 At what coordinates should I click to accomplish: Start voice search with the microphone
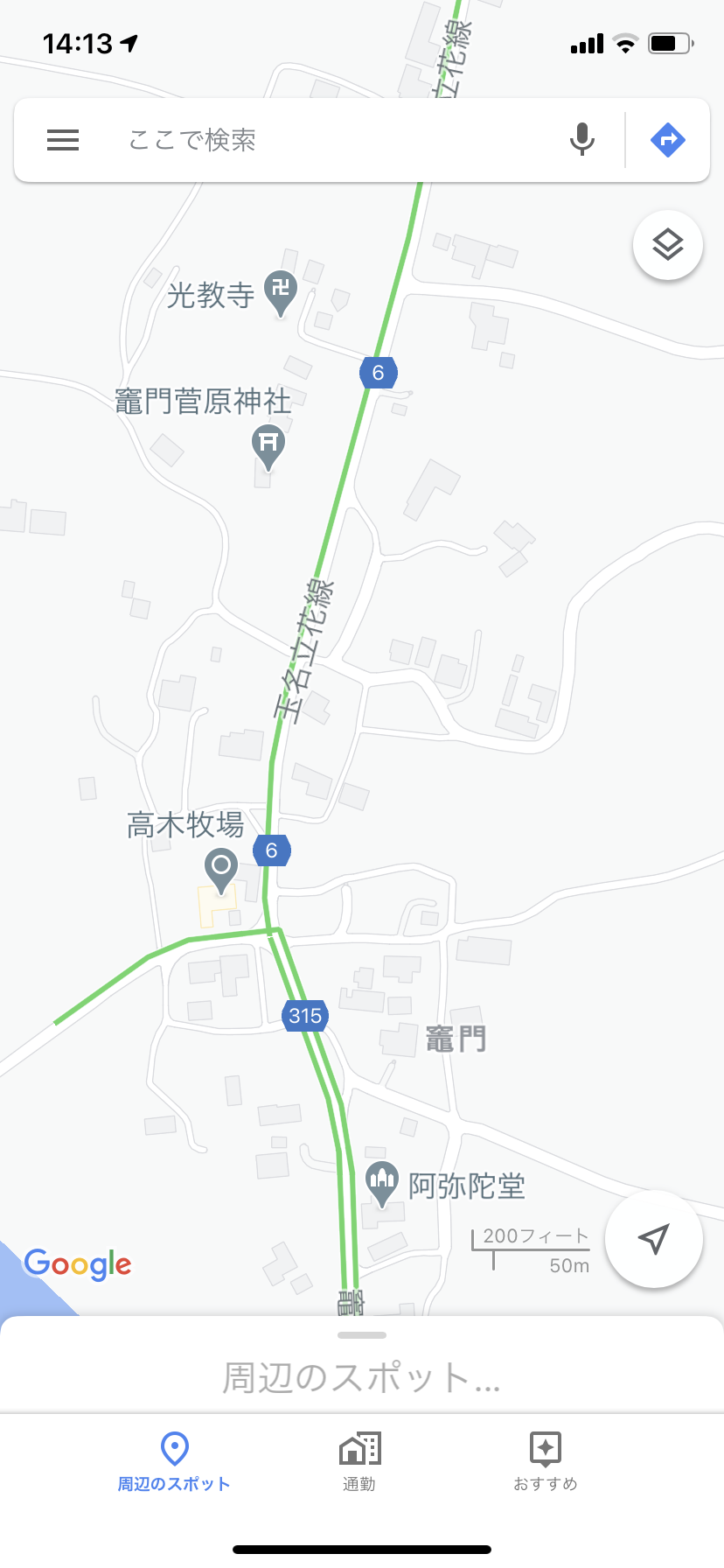pos(582,140)
